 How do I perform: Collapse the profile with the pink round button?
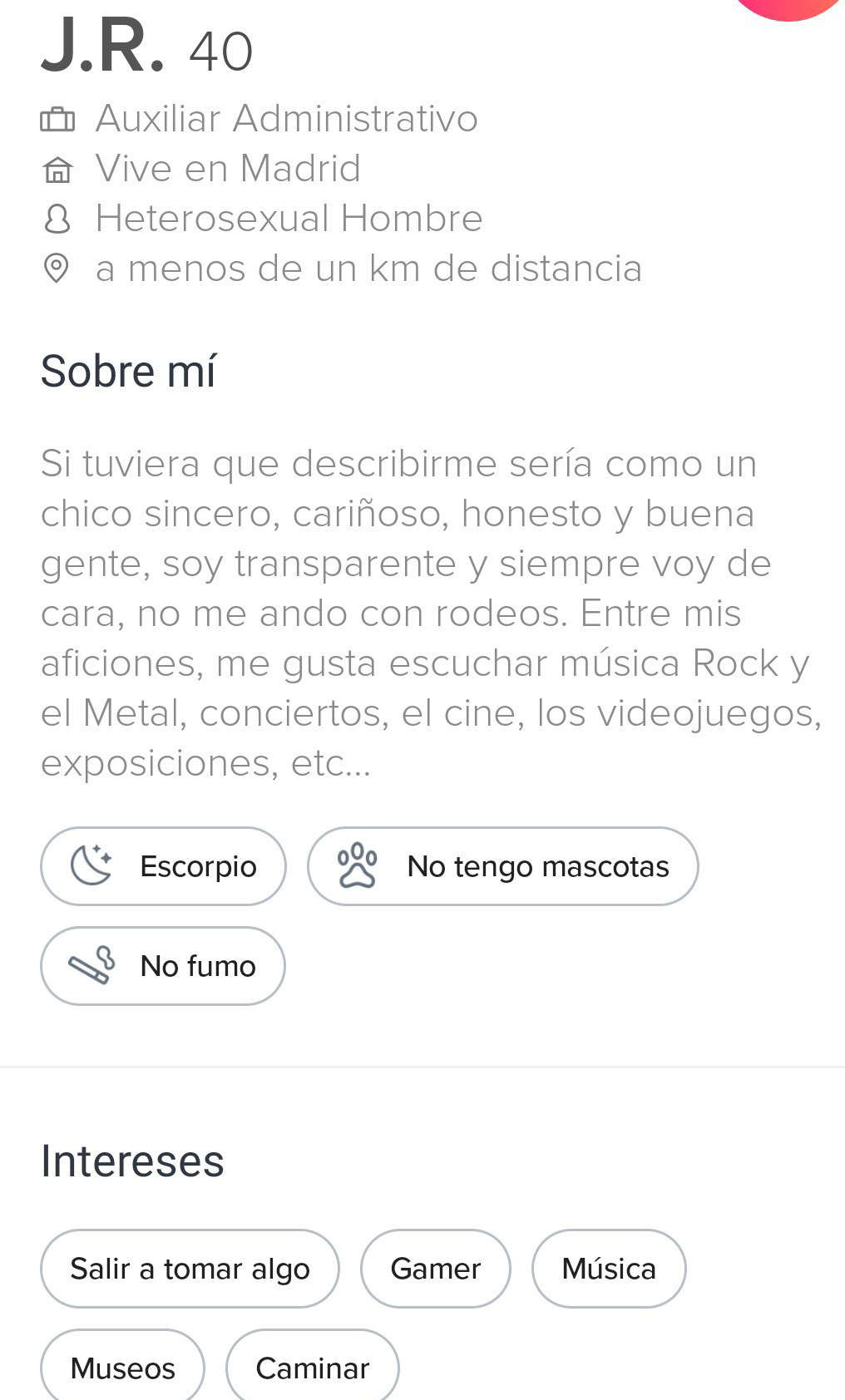[x=788, y=7]
